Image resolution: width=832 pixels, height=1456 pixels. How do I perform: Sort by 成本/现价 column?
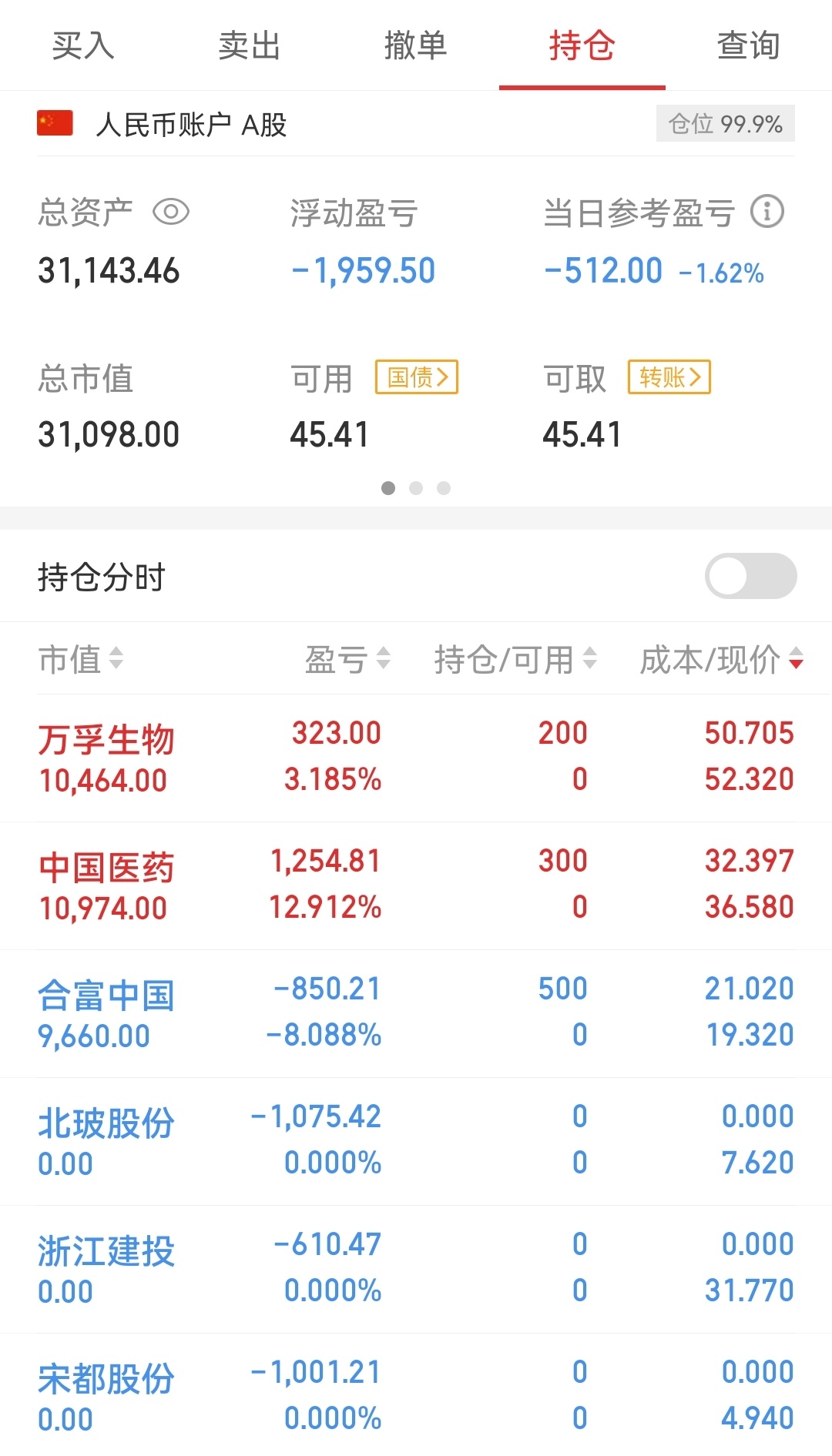click(722, 659)
